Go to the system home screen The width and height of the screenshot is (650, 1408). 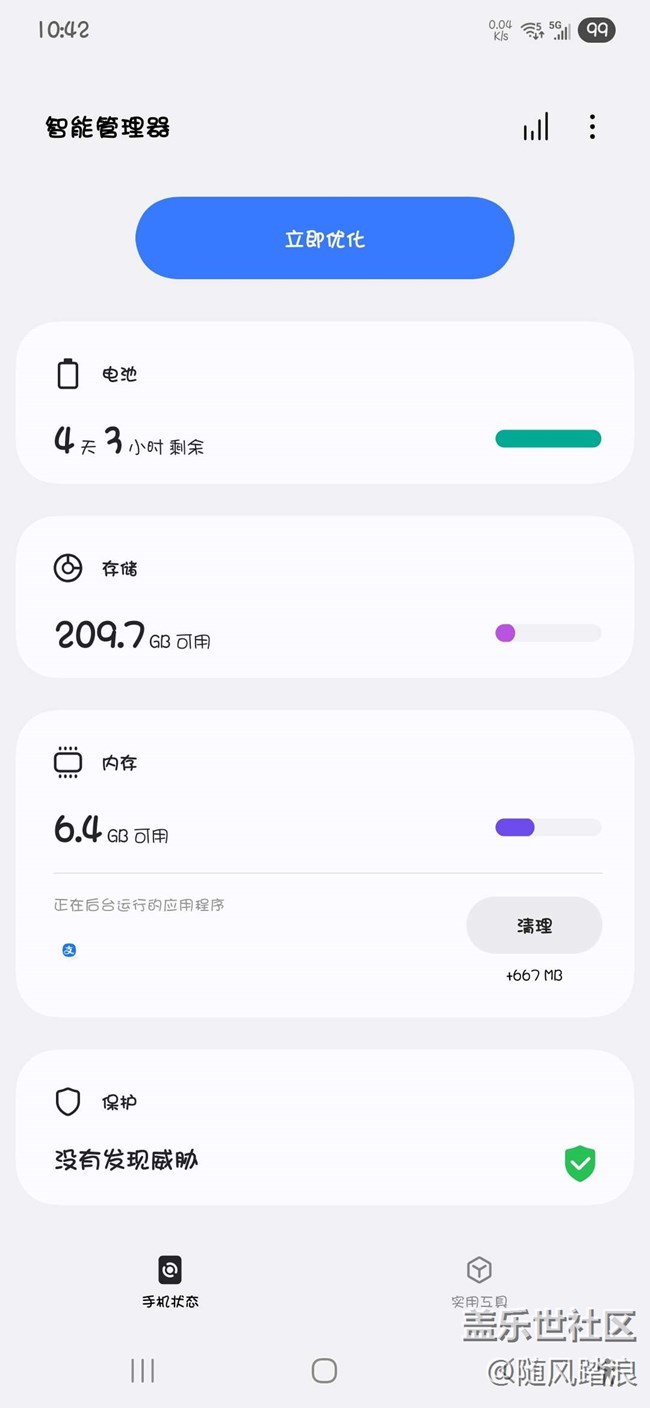click(324, 1370)
